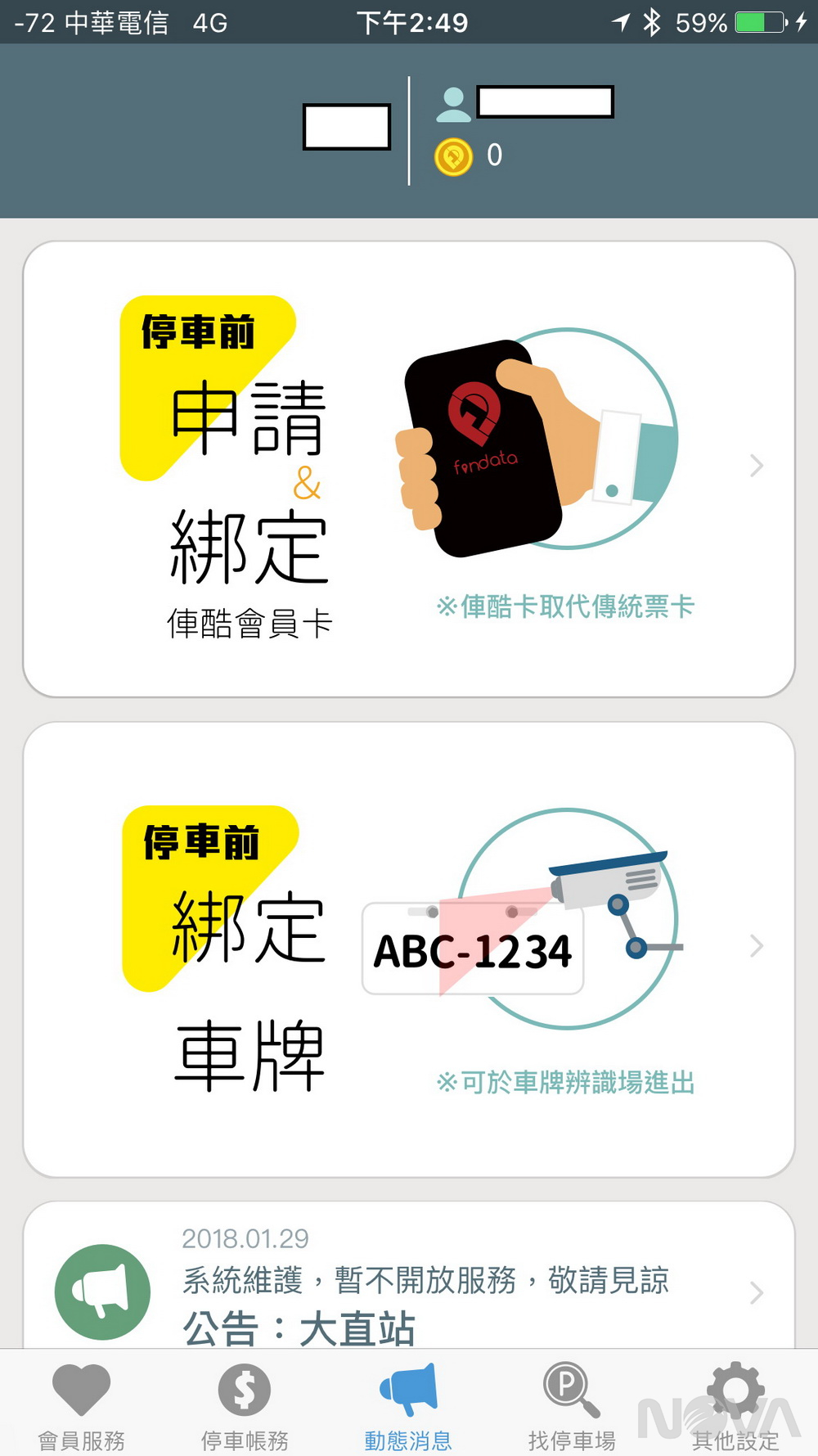The height and width of the screenshot is (1456, 818).
Task: Switch to the 會員服務 tab
Action: click(x=82, y=1404)
